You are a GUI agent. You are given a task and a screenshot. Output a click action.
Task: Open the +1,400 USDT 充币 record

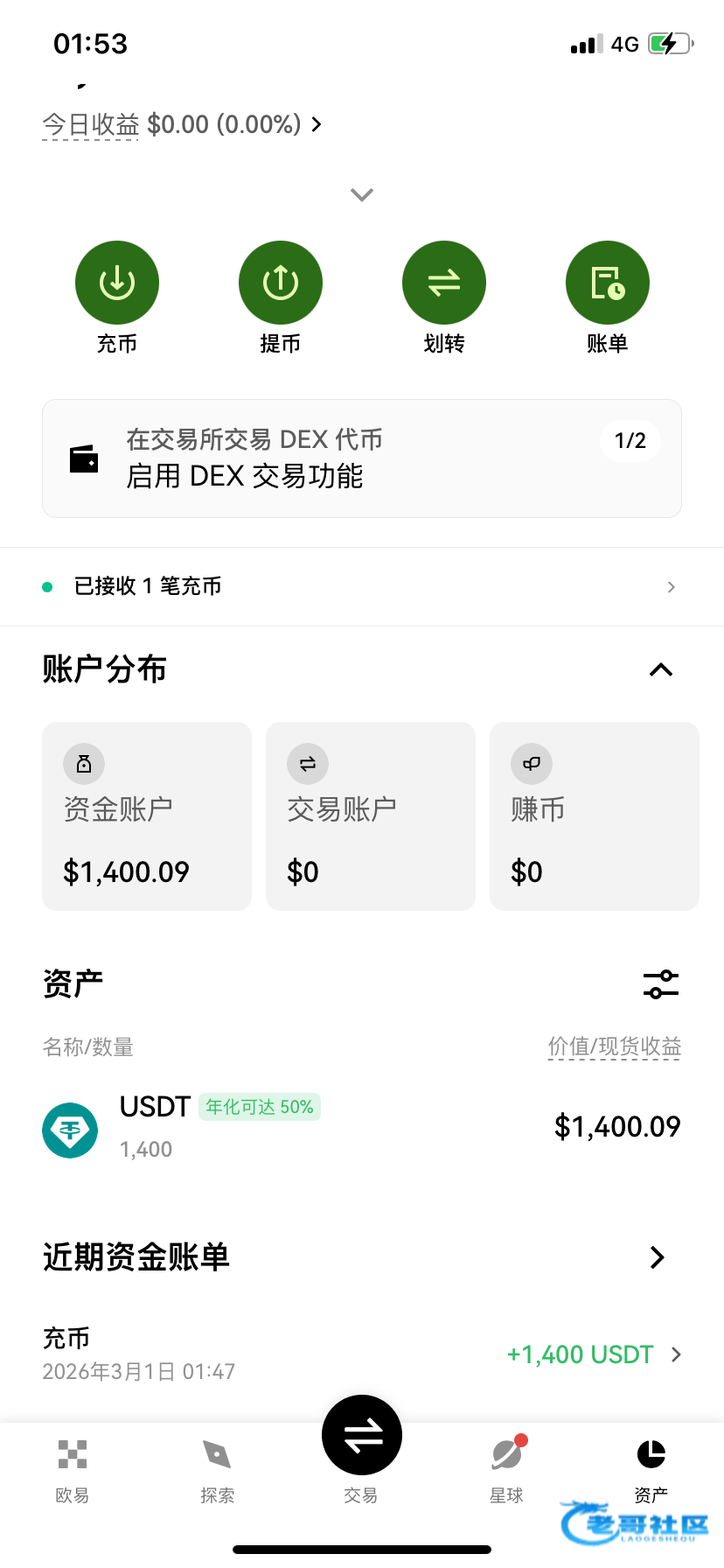point(362,1354)
